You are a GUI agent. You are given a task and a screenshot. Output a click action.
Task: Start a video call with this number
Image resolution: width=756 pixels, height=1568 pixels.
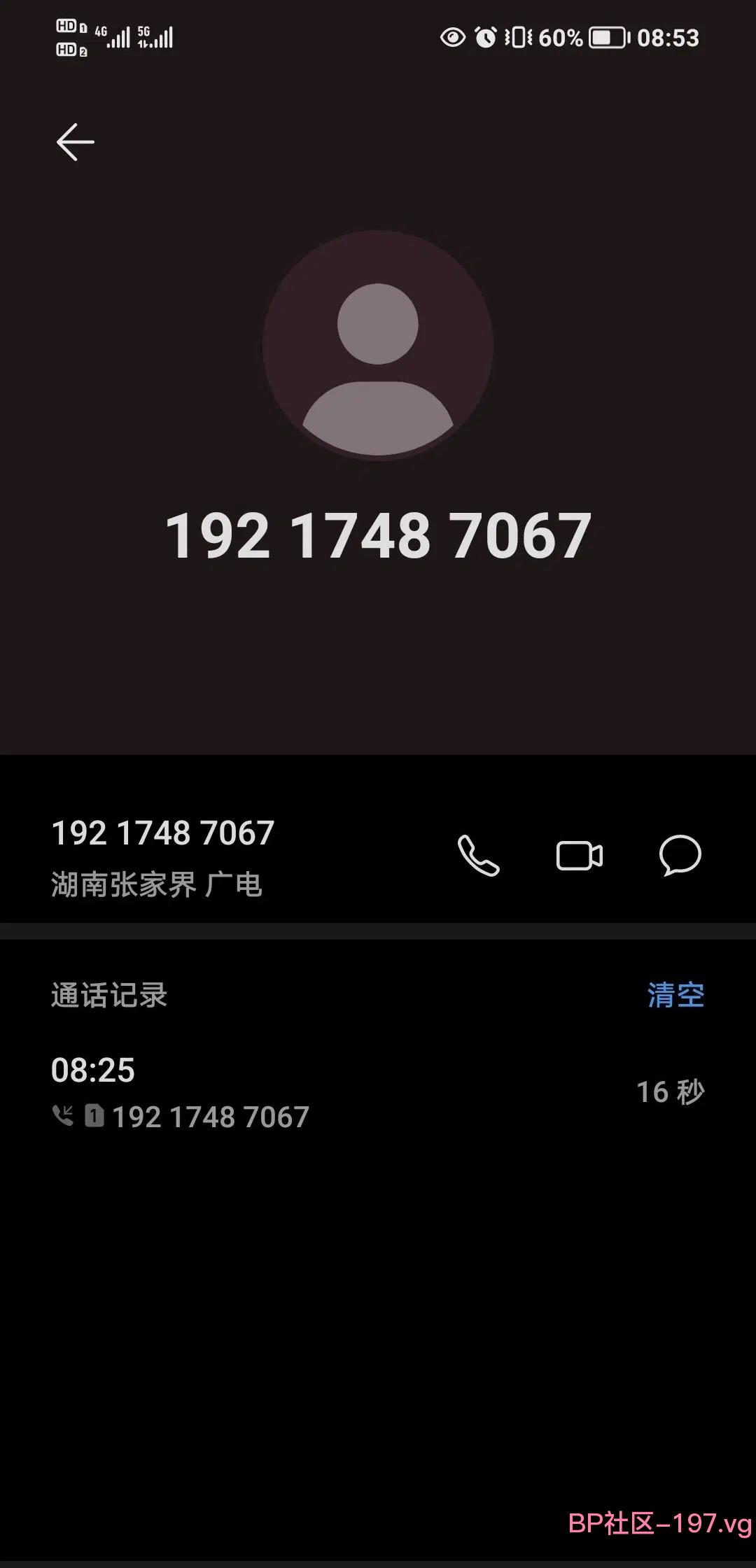580,856
